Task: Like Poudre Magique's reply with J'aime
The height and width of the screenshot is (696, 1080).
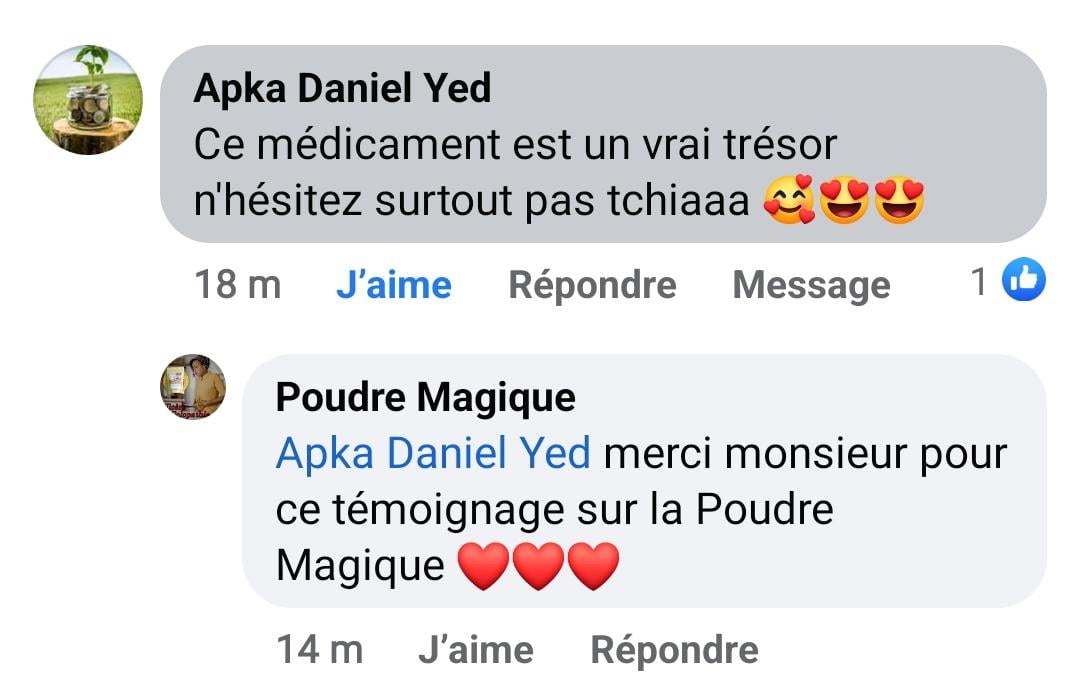Action: tap(475, 651)
